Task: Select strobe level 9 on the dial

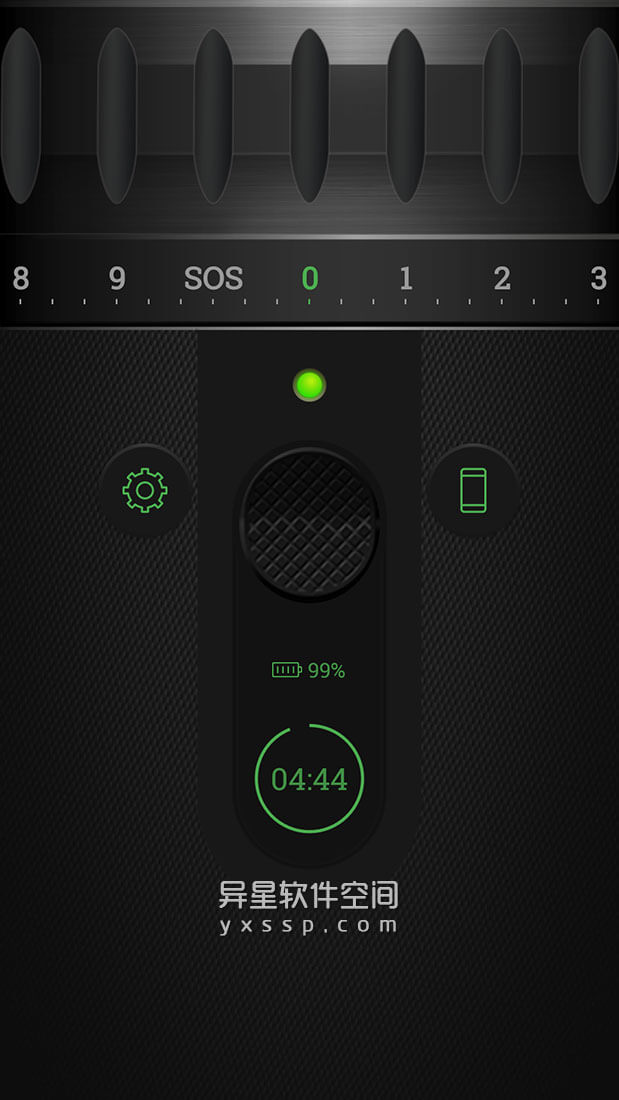Action: coord(117,279)
